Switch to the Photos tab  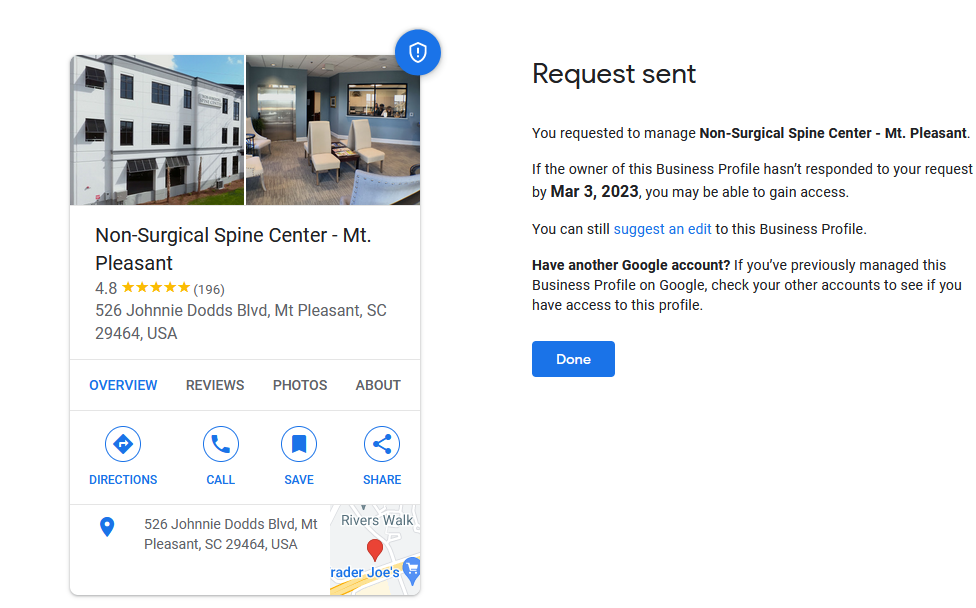pos(299,385)
